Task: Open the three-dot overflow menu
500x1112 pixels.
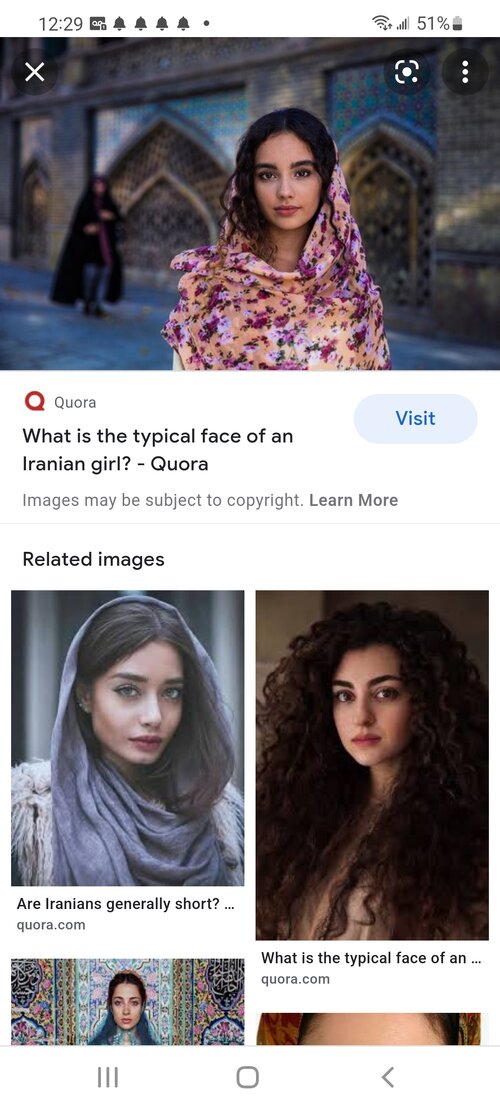Action: [x=465, y=72]
